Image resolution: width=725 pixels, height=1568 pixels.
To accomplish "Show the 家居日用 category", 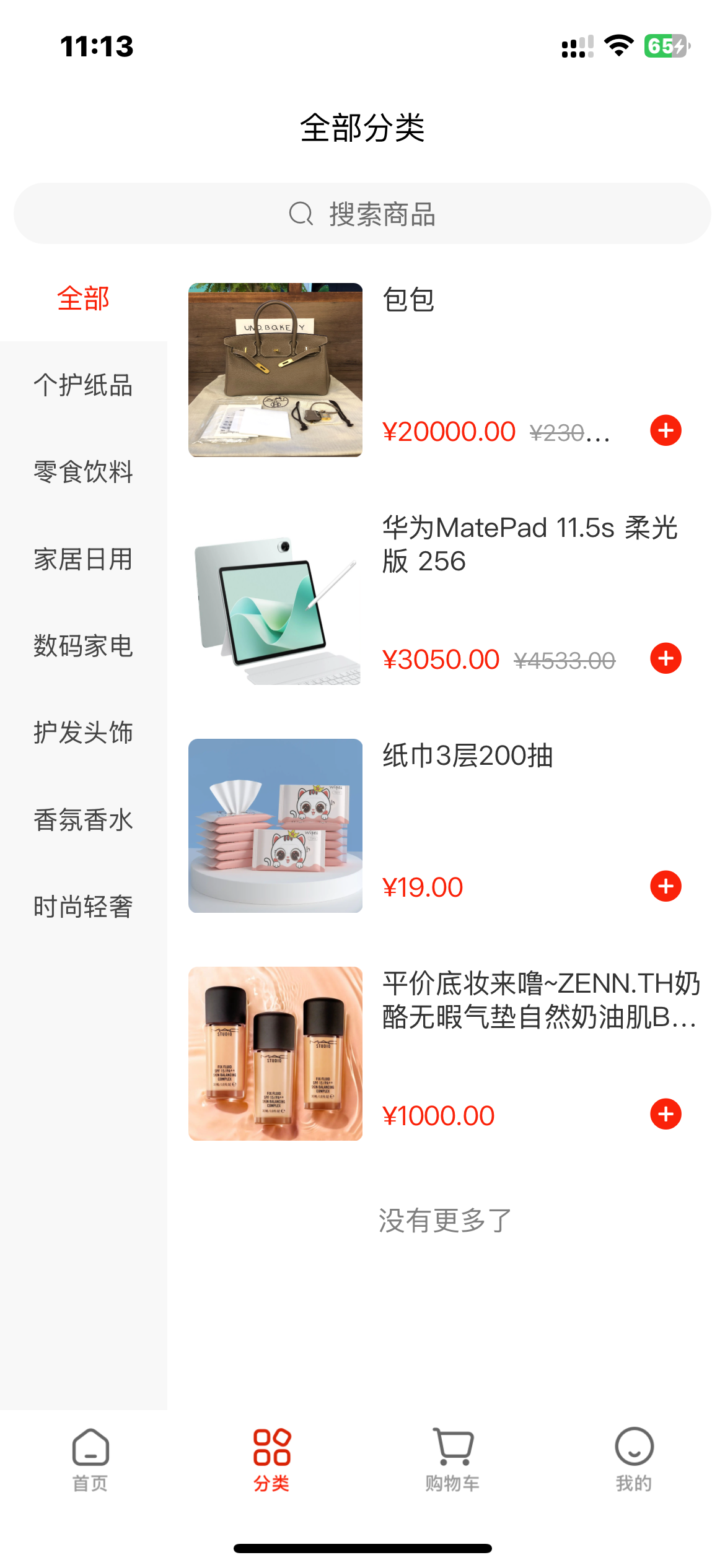I will tap(83, 559).
